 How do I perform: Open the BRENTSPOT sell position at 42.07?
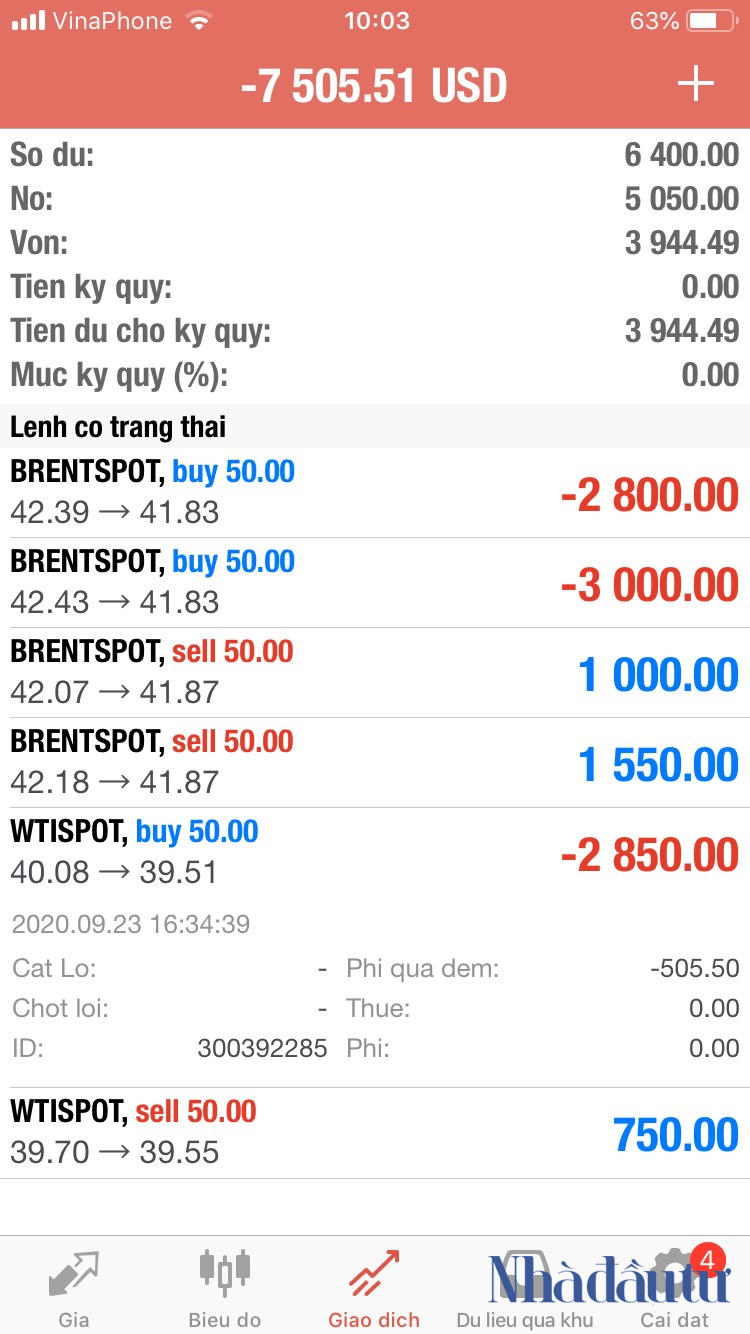[x=374, y=672]
